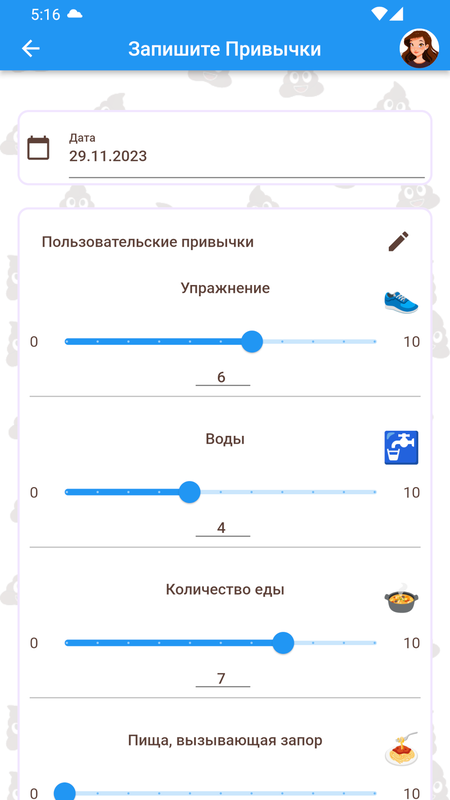This screenshot has height=800, width=450.
Task: Edit custom habits with the pencil icon
Action: coord(398,241)
